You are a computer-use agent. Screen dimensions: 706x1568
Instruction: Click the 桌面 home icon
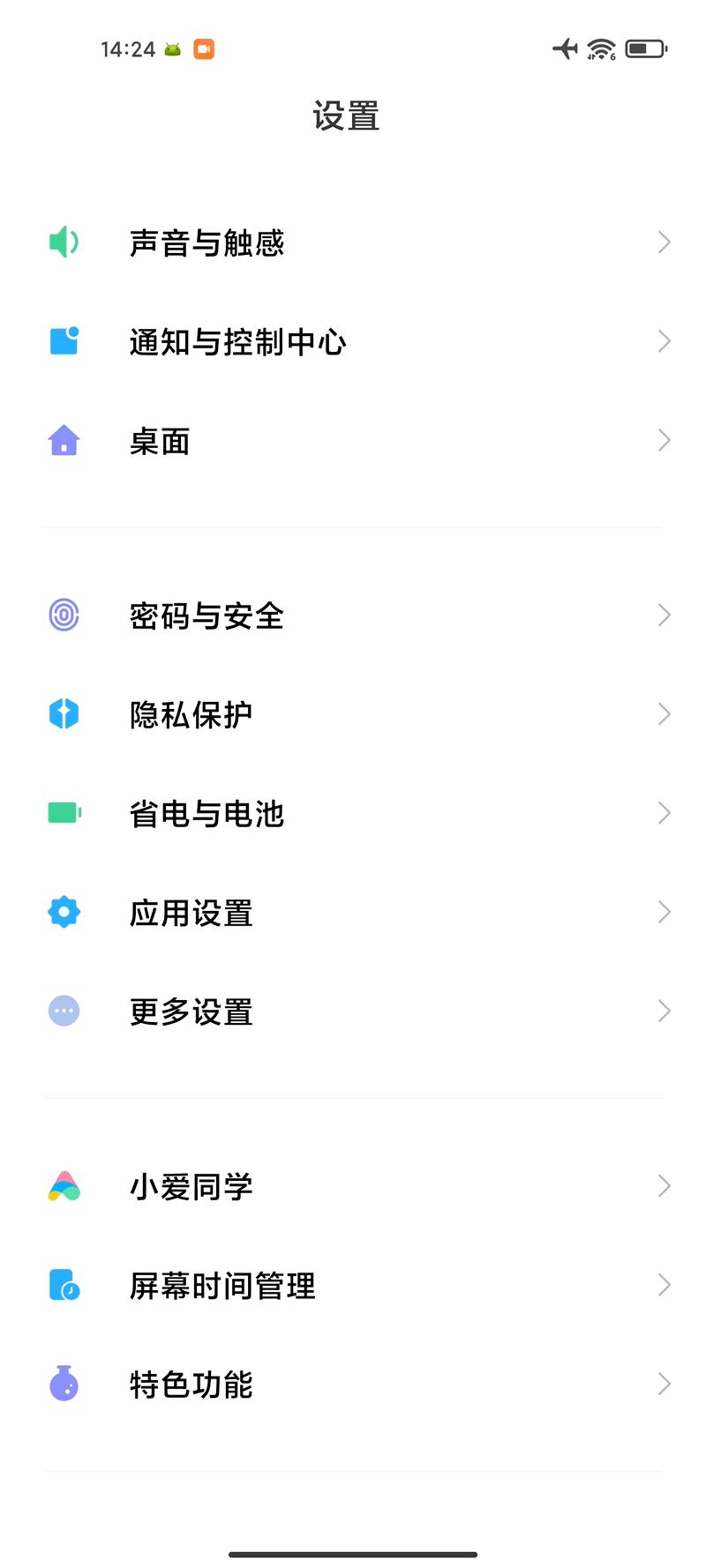[64, 440]
